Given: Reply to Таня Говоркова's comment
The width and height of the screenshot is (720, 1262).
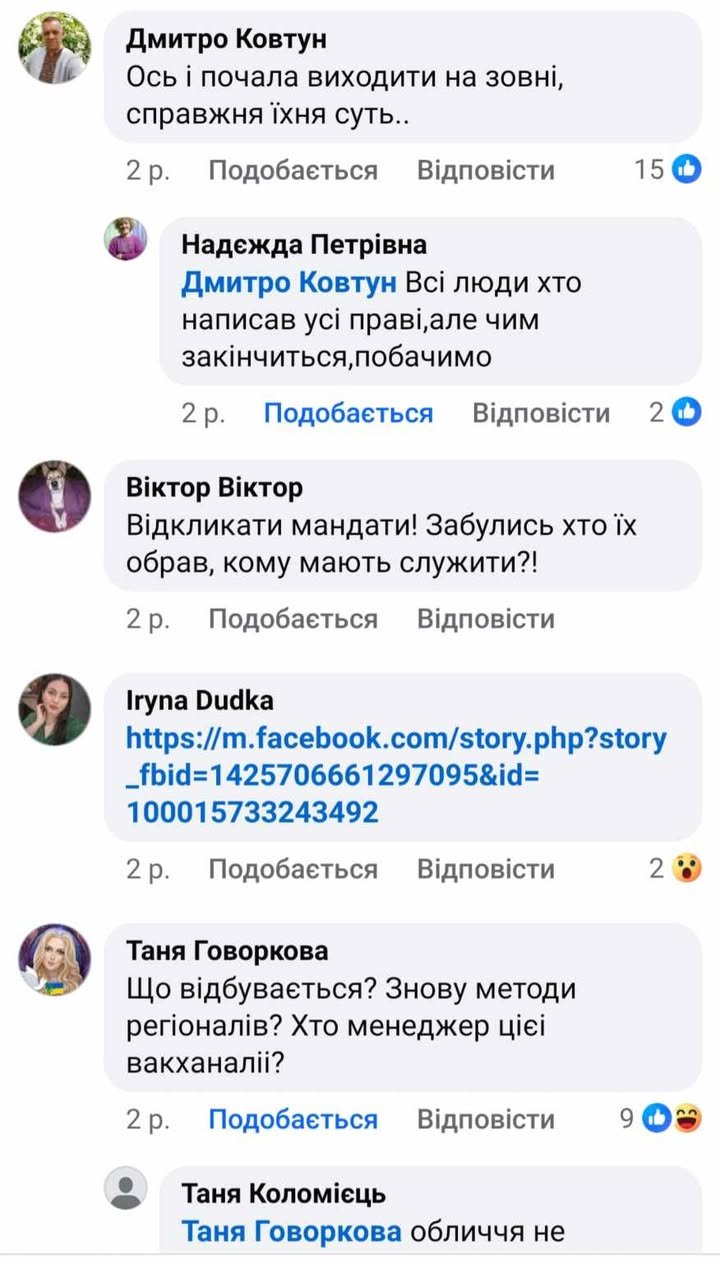Looking at the screenshot, I should 485,1119.
